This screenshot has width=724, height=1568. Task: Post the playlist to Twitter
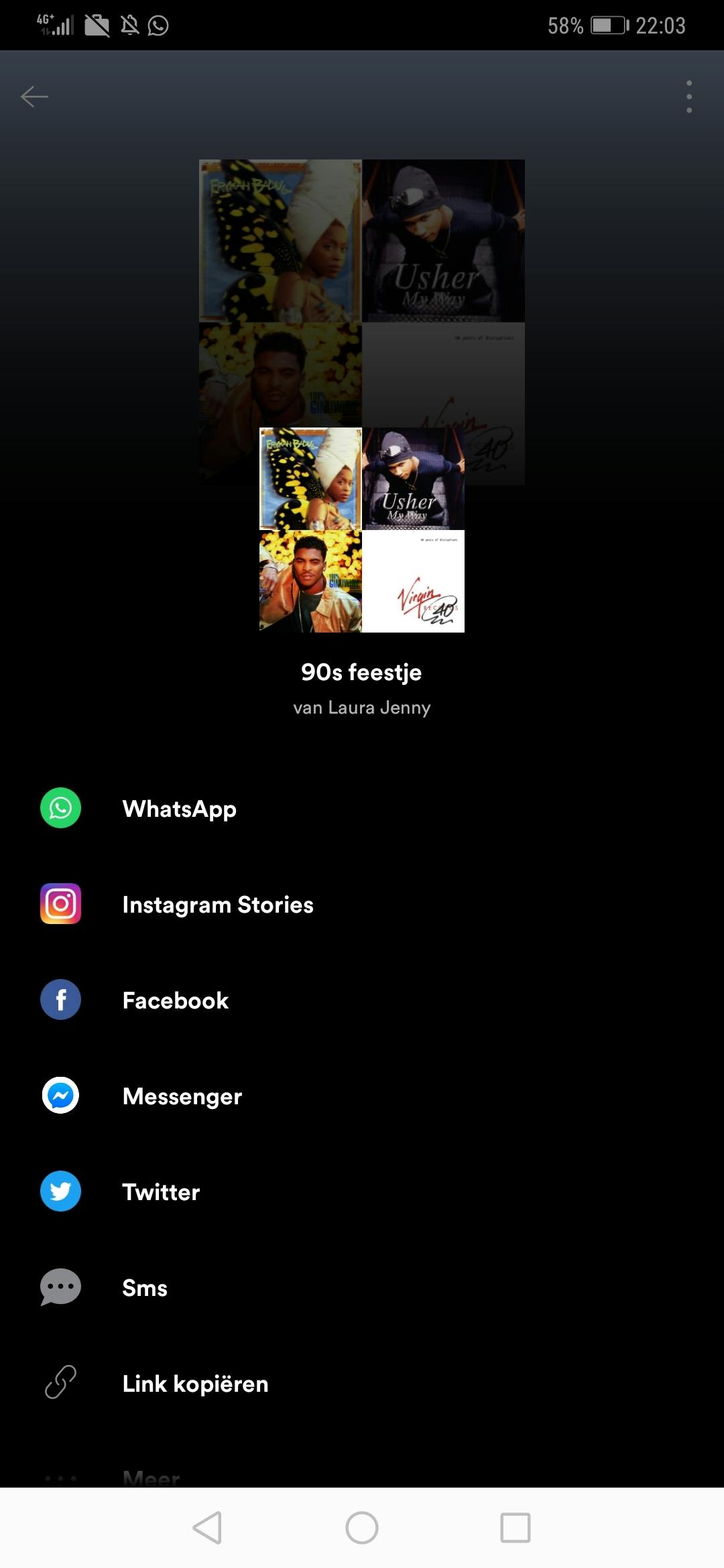[x=160, y=1191]
